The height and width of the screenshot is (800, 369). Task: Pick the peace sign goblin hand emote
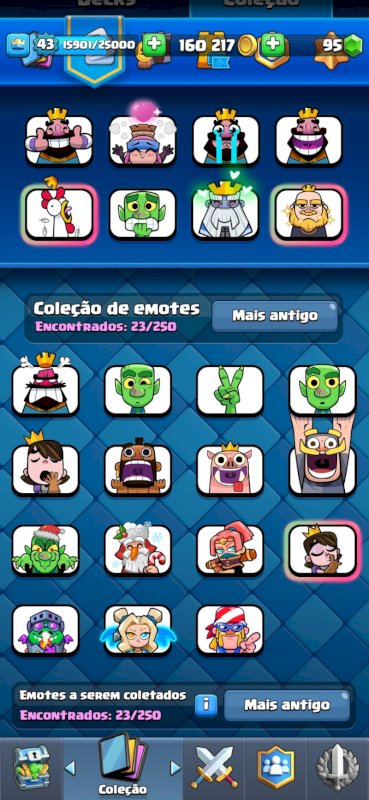[230, 390]
